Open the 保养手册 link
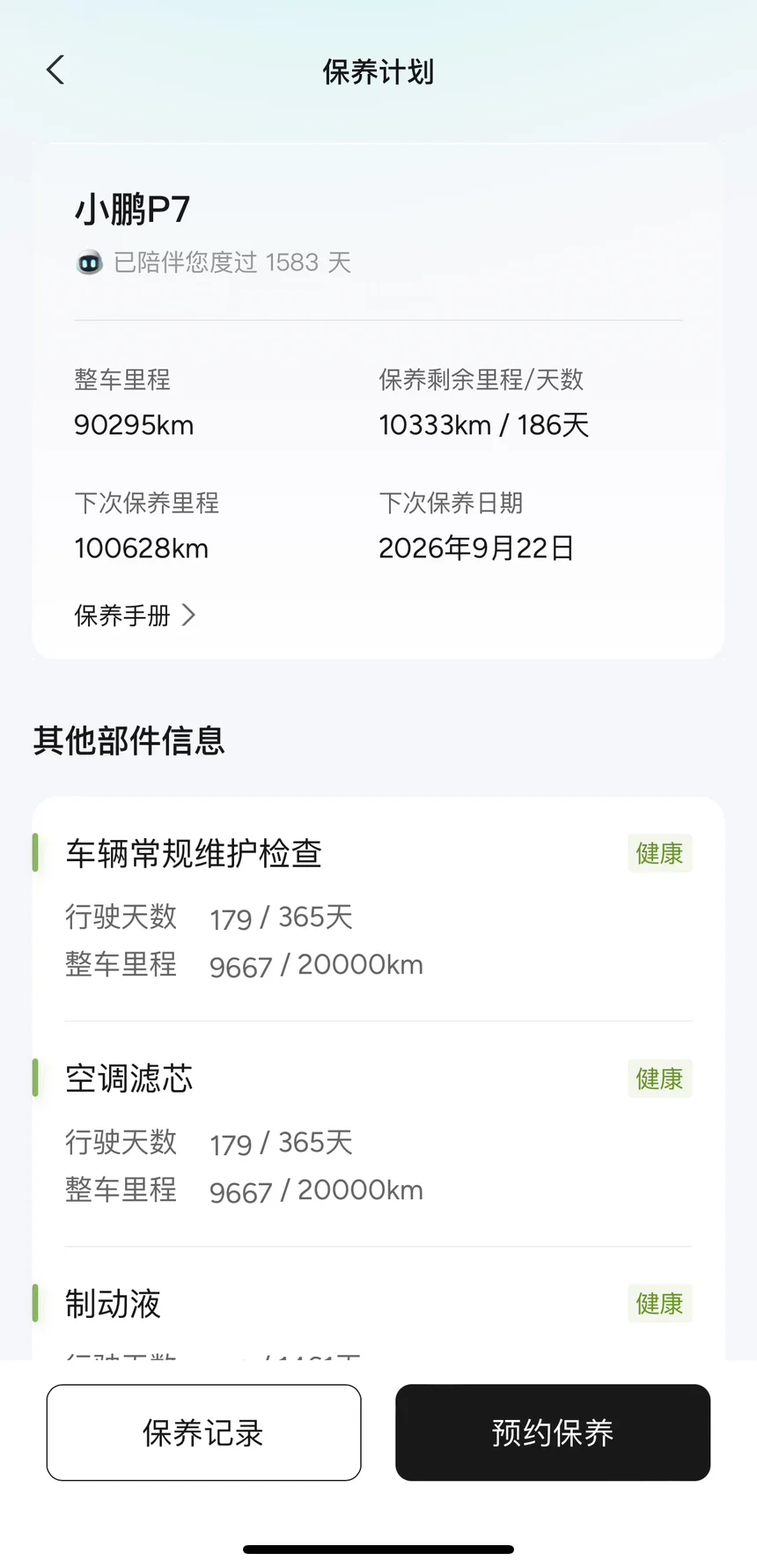Viewport: 757px width, 1568px height. 135,615
